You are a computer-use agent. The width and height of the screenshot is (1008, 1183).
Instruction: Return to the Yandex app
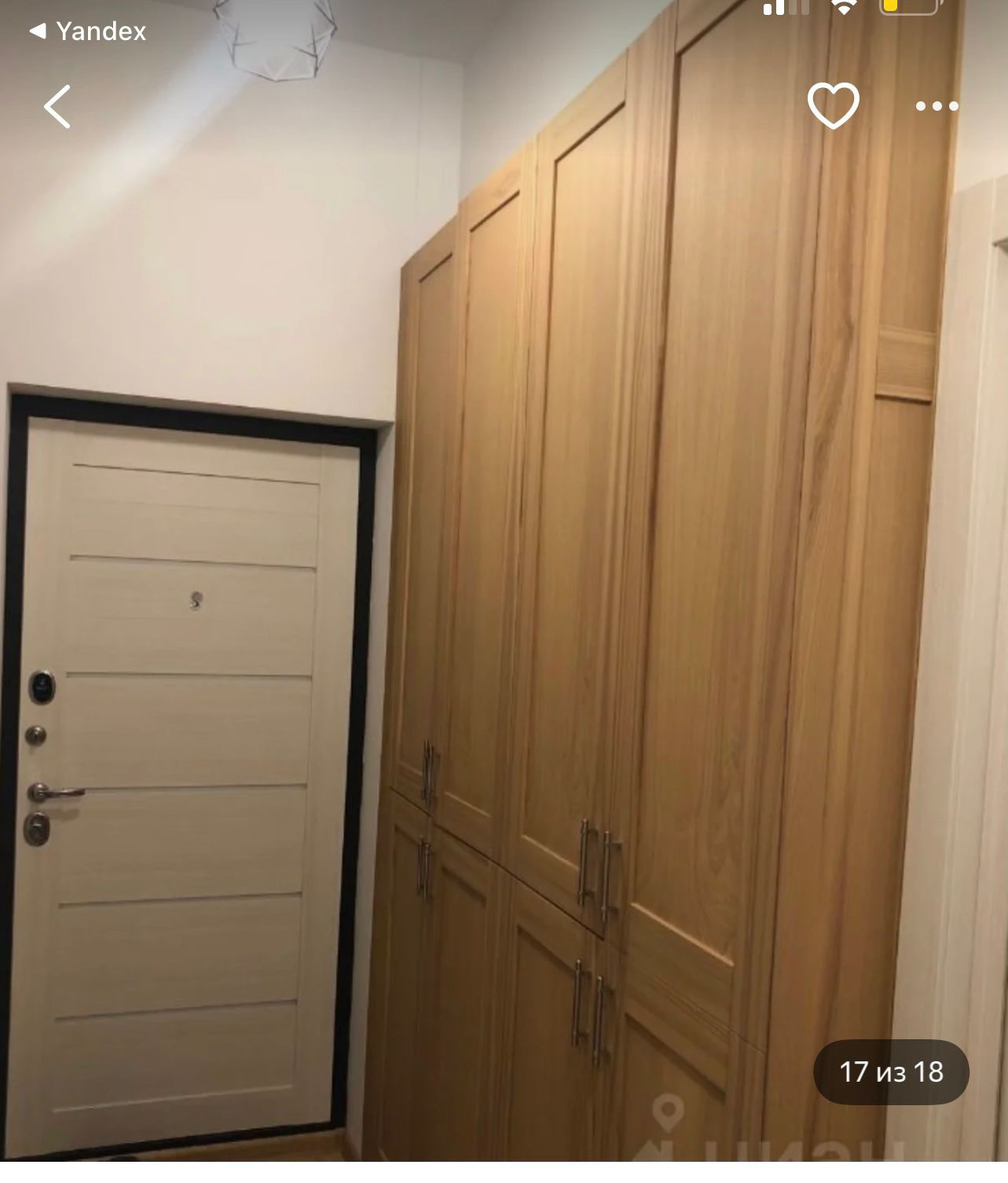(88, 31)
